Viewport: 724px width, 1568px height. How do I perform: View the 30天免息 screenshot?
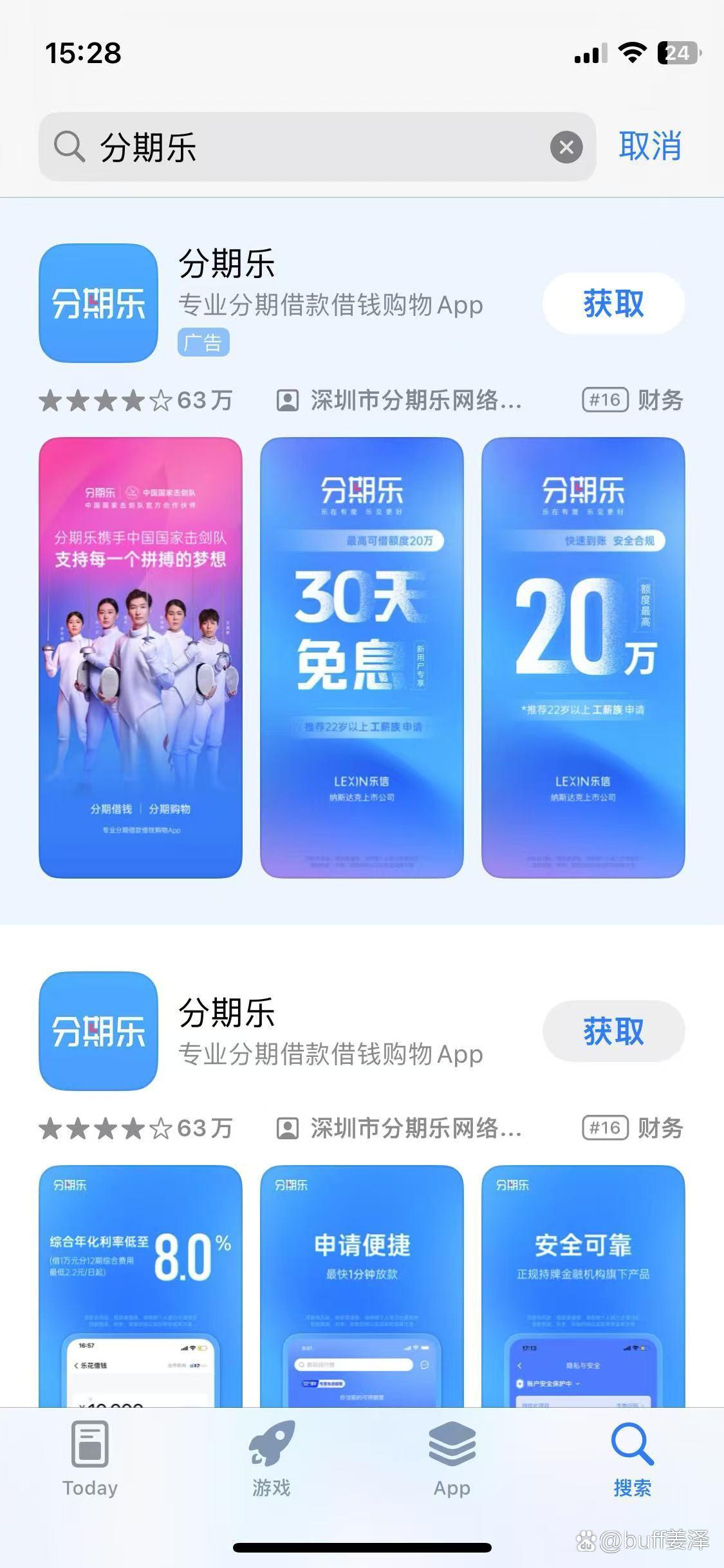(x=362, y=657)
